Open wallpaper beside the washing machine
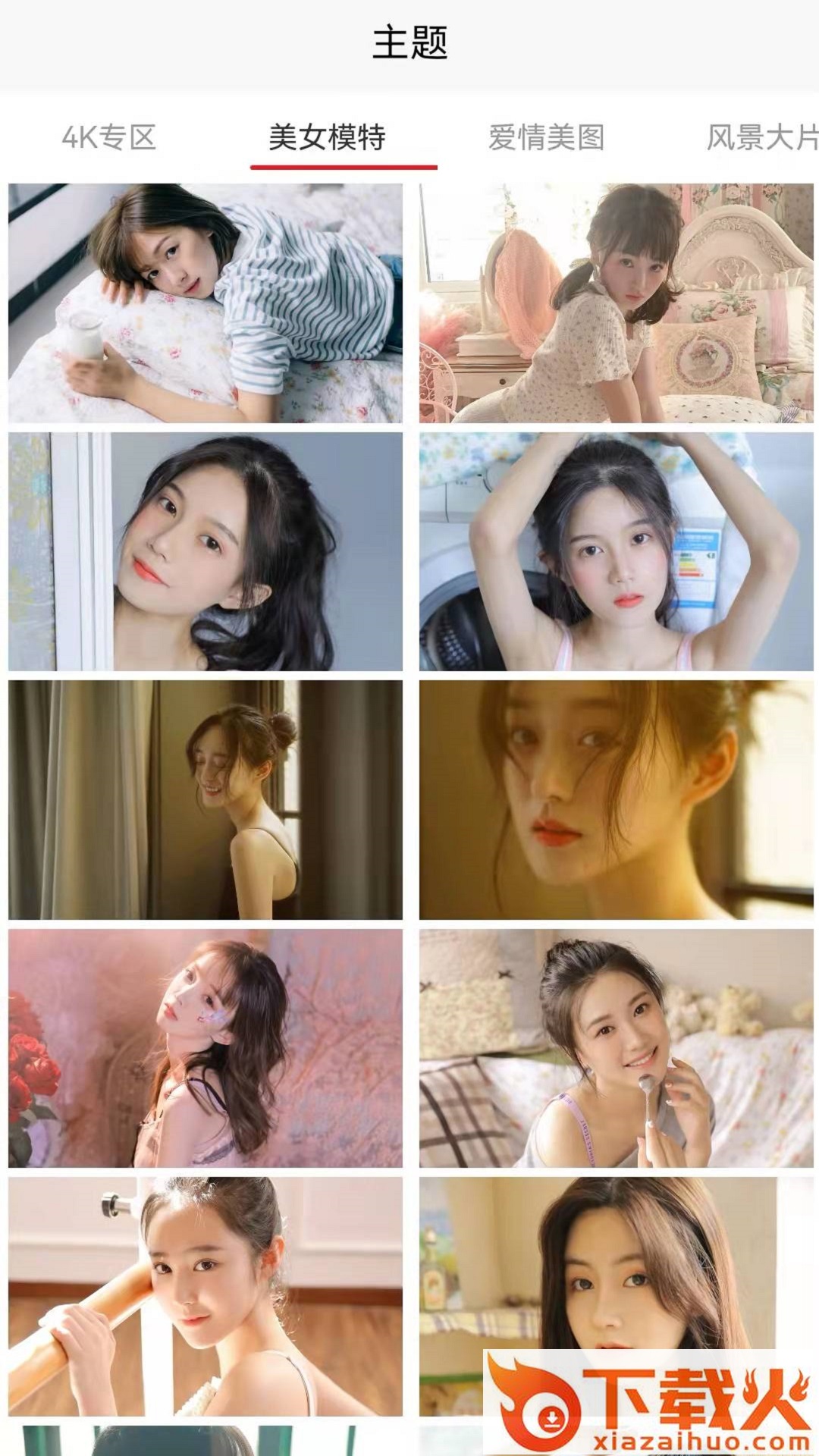 pos(616,551)
